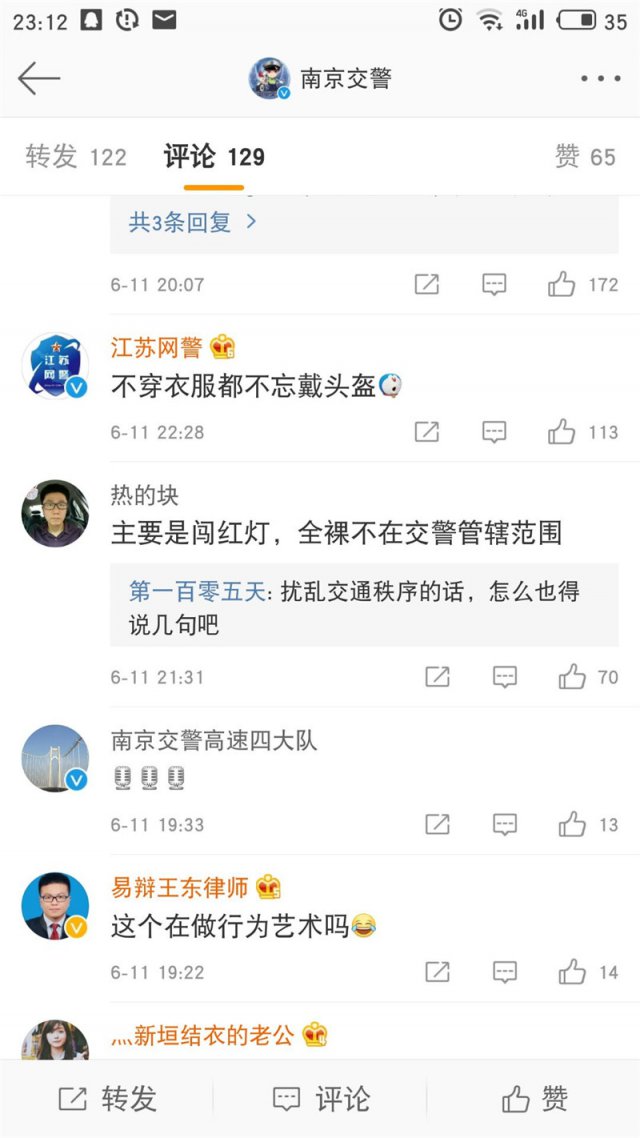
Task: Reply to 江苏网警's comment
Action: (x=494, y=432)
